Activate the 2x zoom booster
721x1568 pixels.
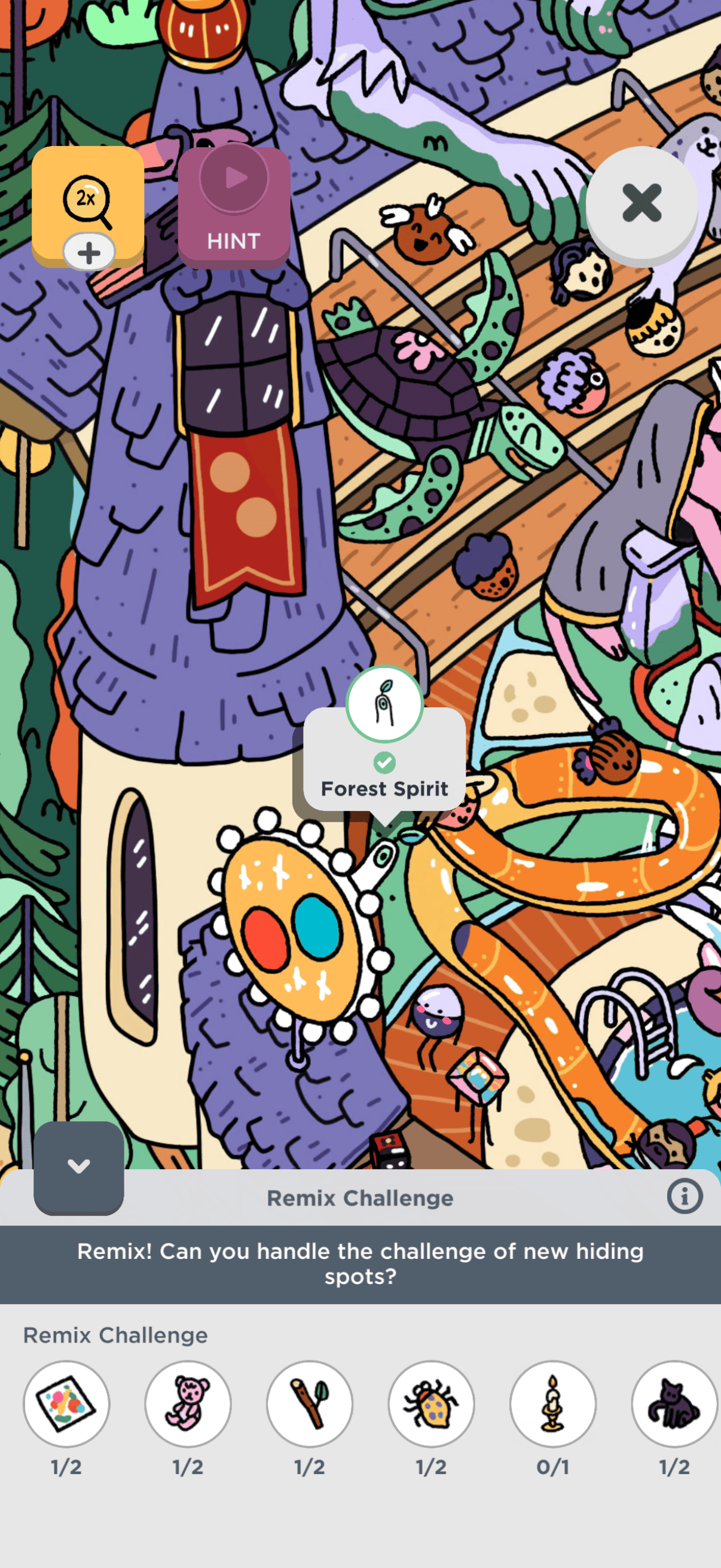88,206
